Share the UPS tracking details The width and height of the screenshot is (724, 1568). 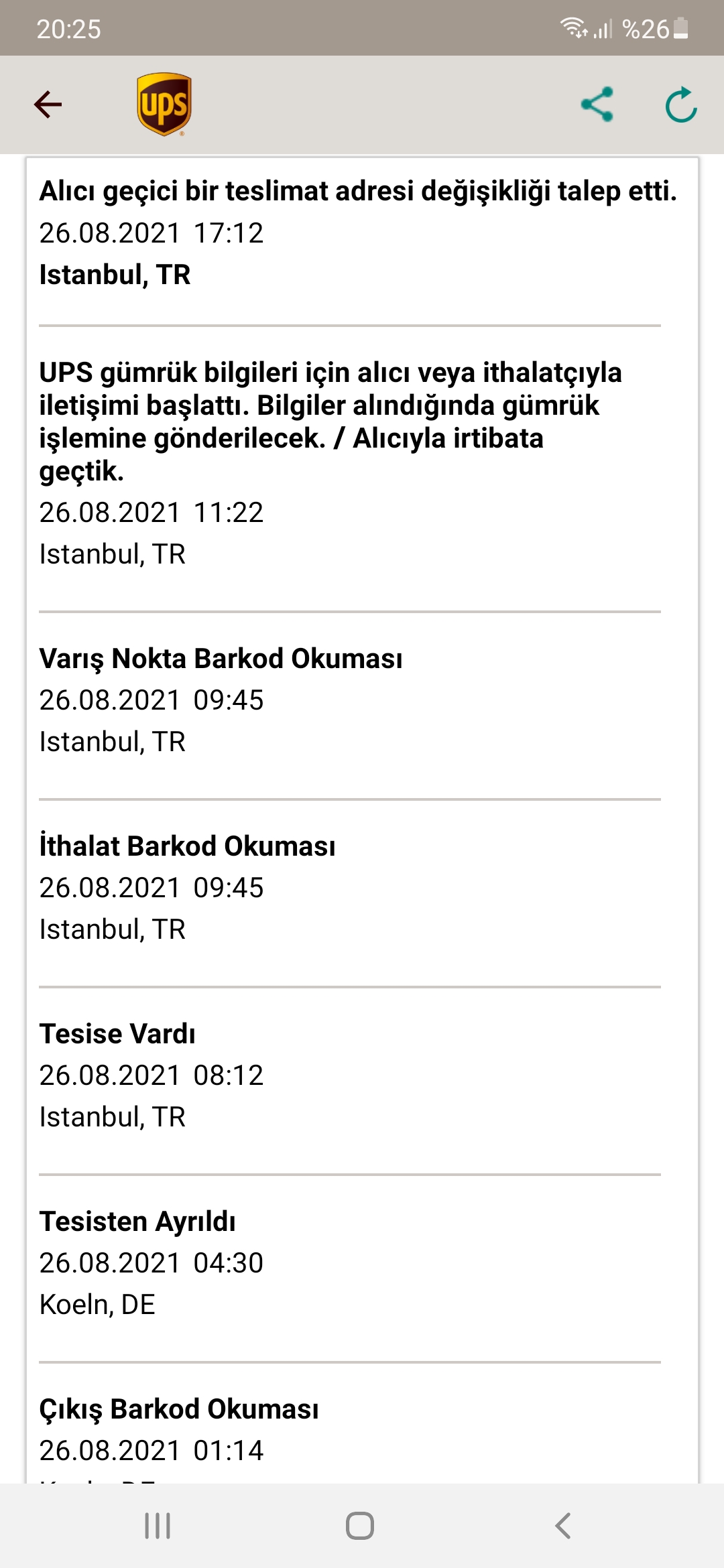(x=597, y=105)
